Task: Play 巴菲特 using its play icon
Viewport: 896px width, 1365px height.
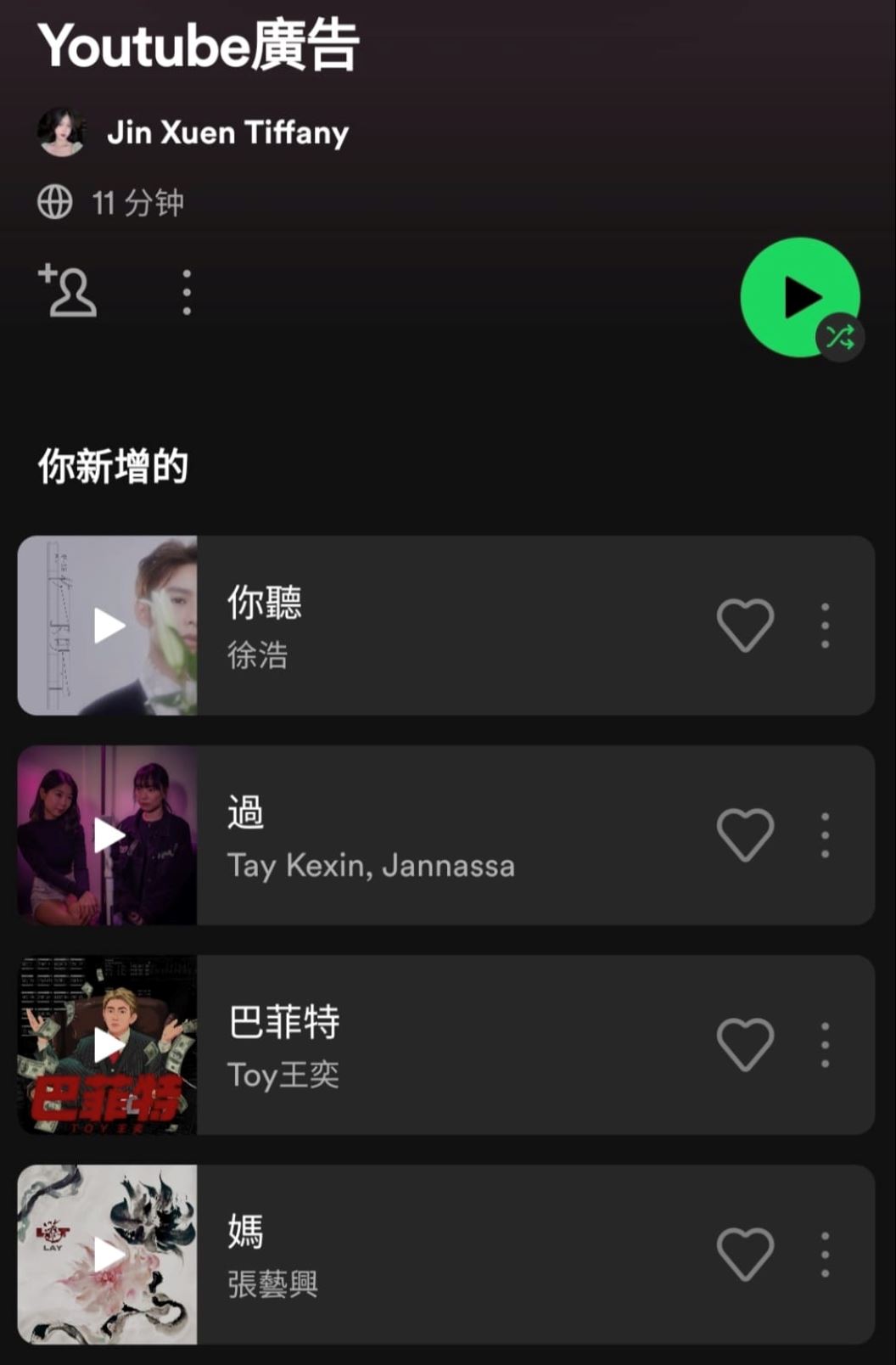Action: click(106, 1046)
